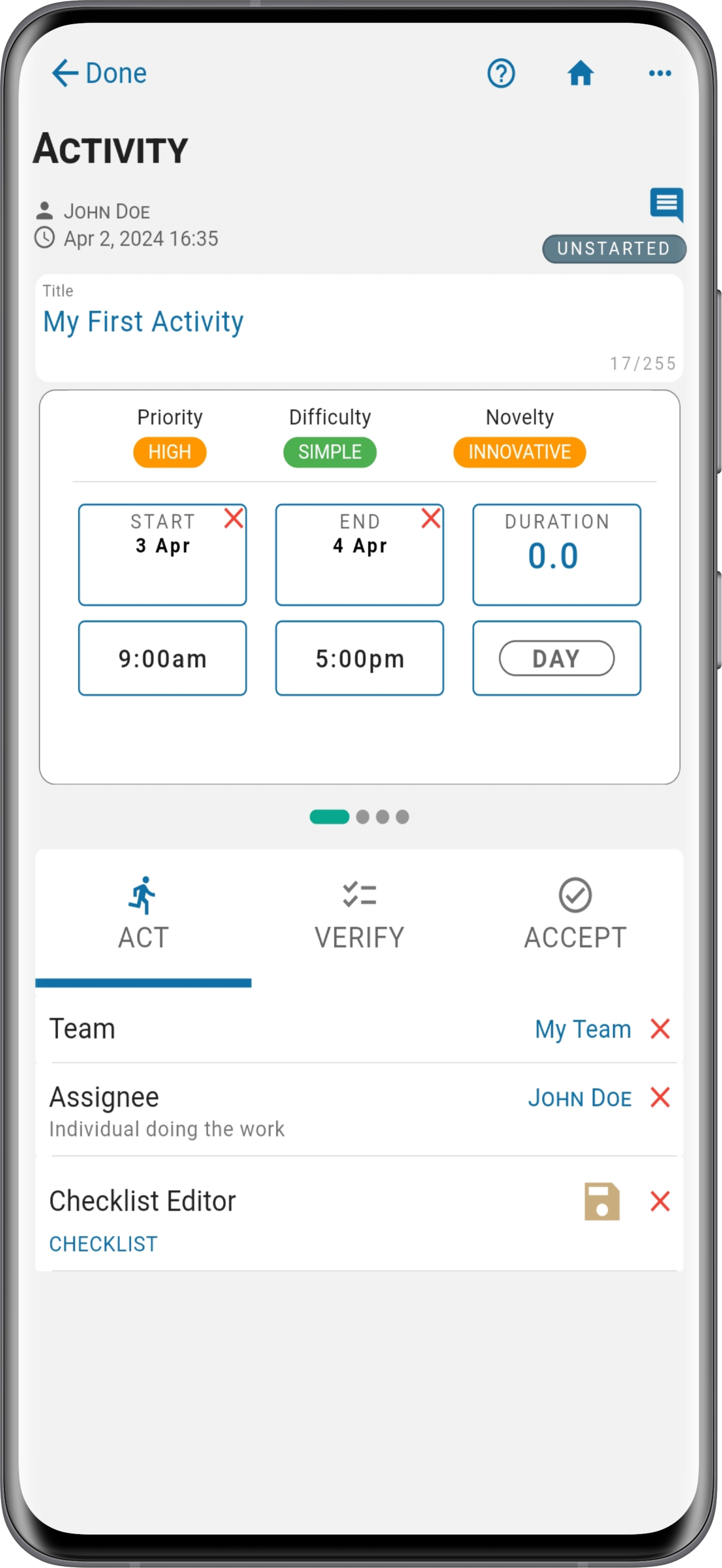The height and width of the screenshot is (1568, 722).
Task: Change the HIGH priority chip
Action: pyautogui.click(x=170, y=452)
